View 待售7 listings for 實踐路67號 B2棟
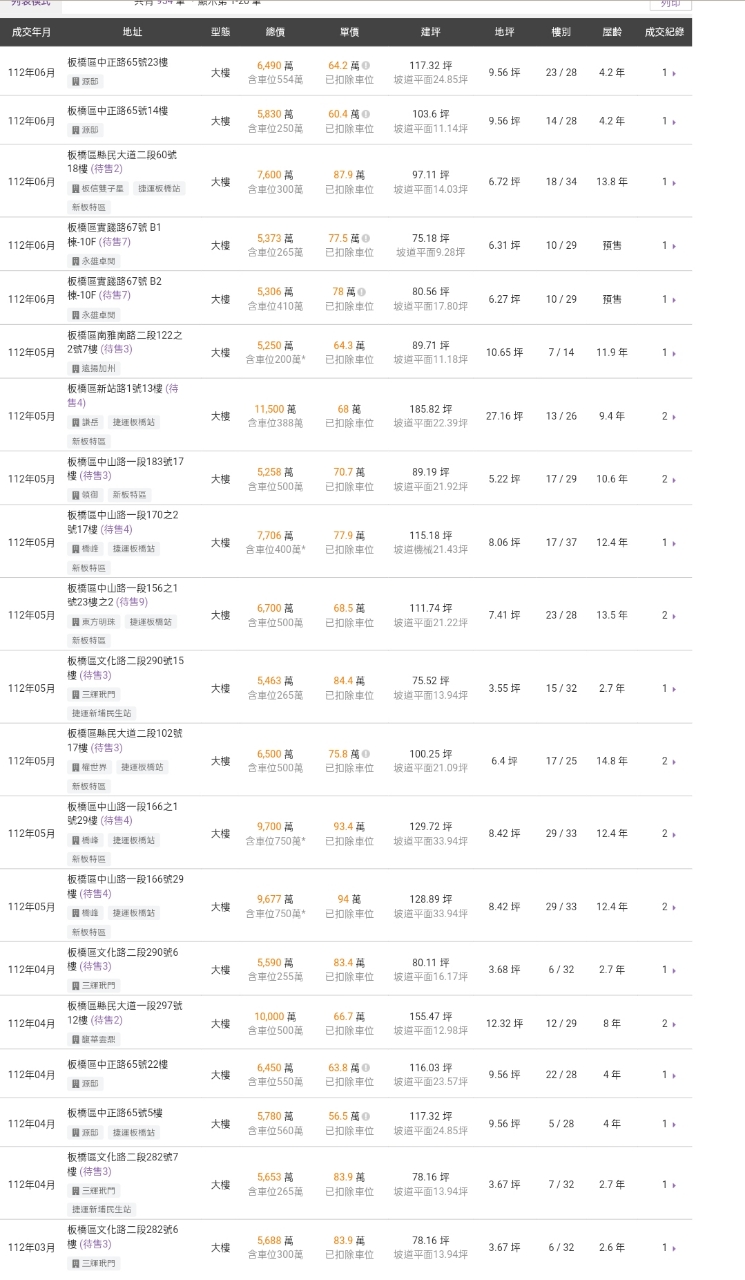This screenshot has height=1280, width=745. click(x=114, y=295)
